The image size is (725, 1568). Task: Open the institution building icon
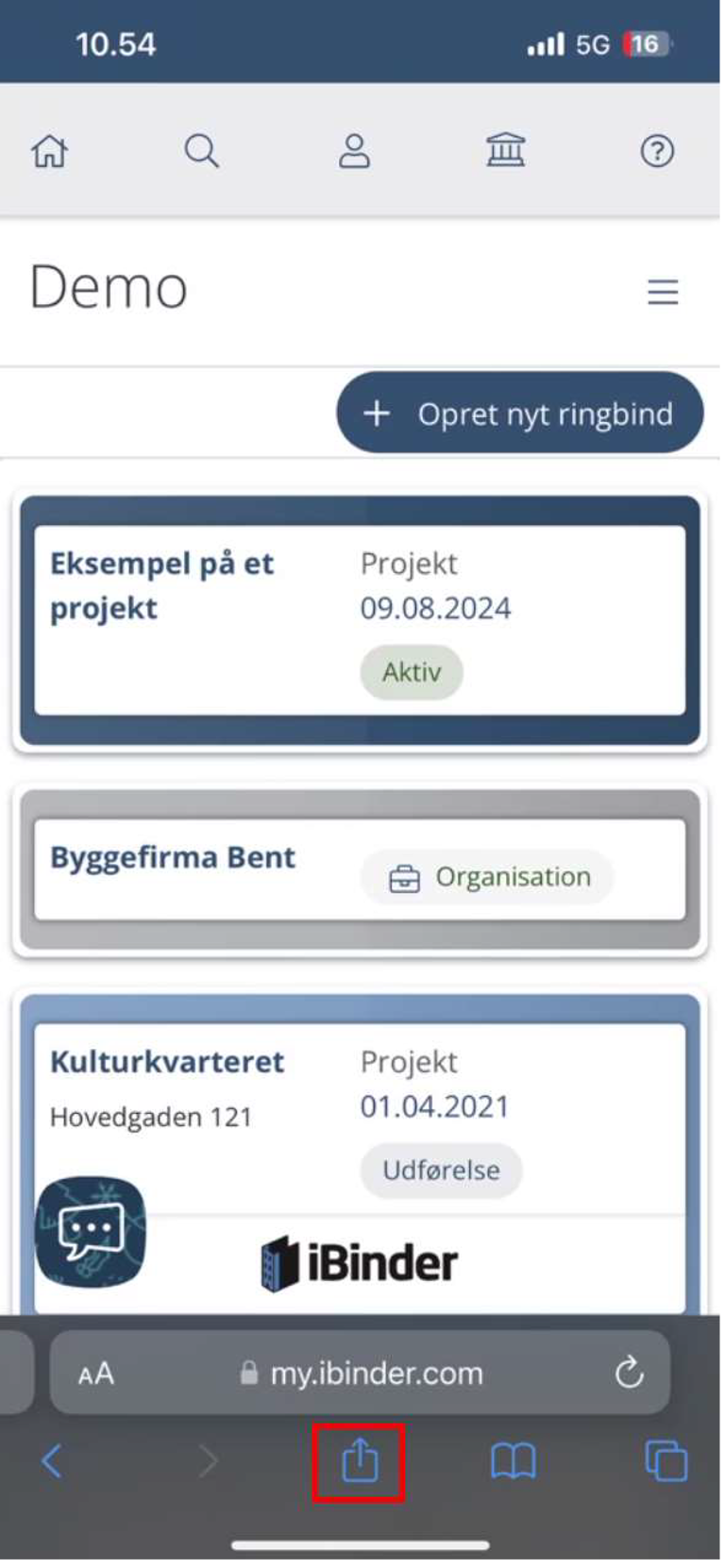(x=506, y=151)
